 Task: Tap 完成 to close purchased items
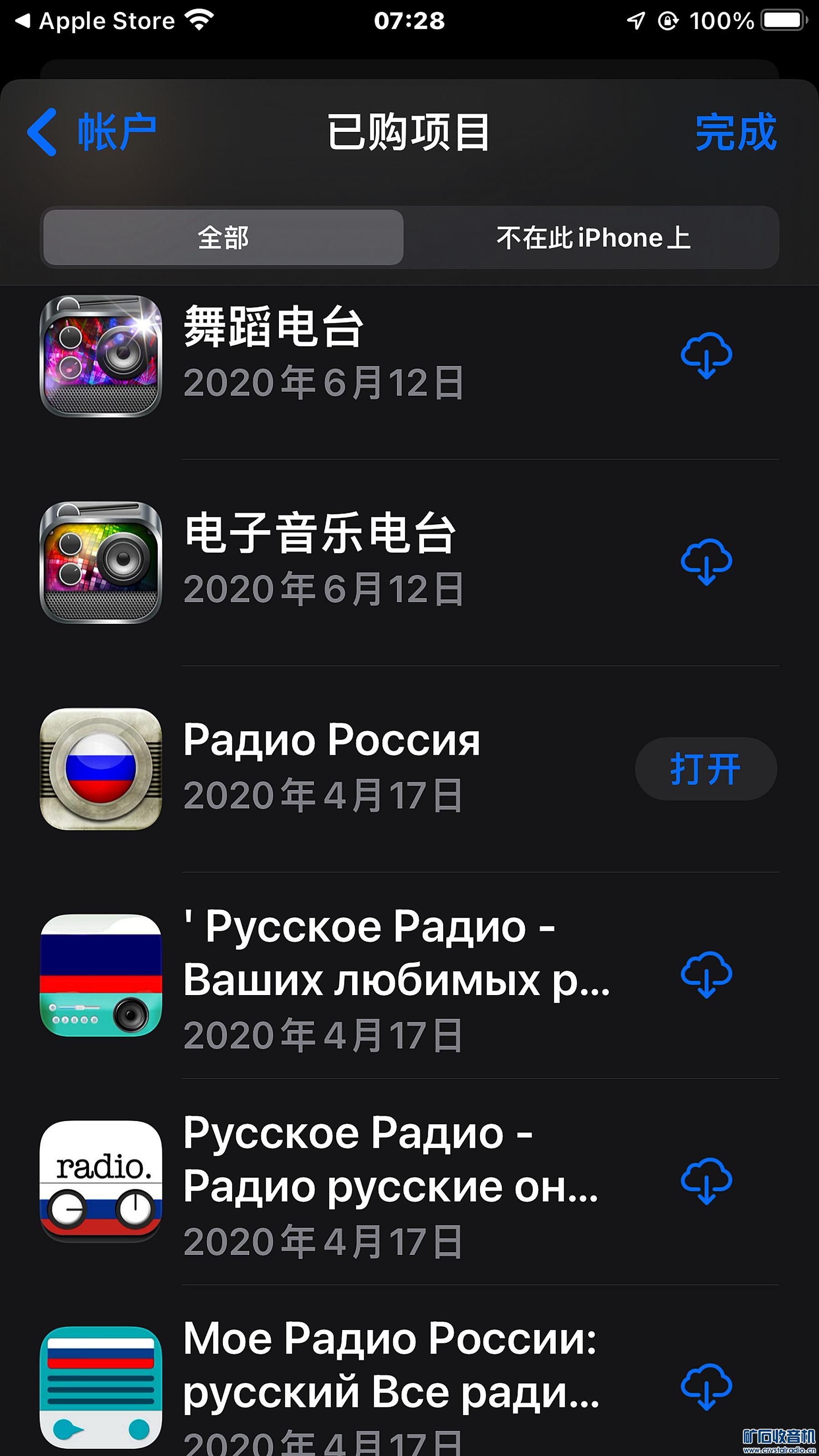pos(735,132)
